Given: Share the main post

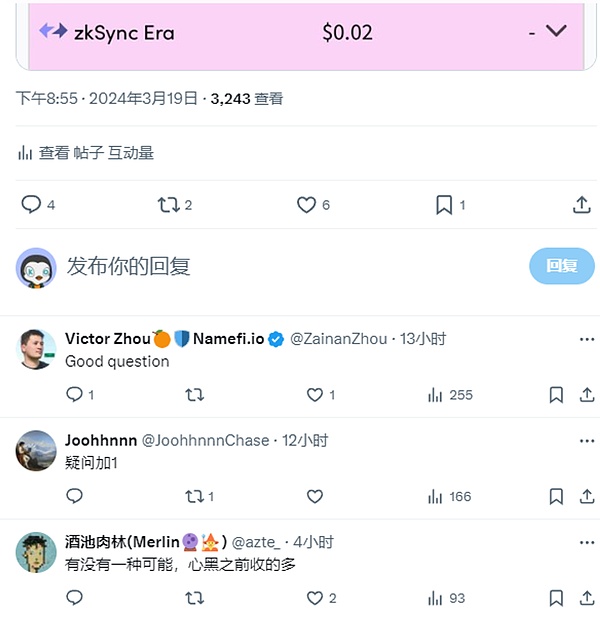Looking at the screenshot, I should pos(581,205).
